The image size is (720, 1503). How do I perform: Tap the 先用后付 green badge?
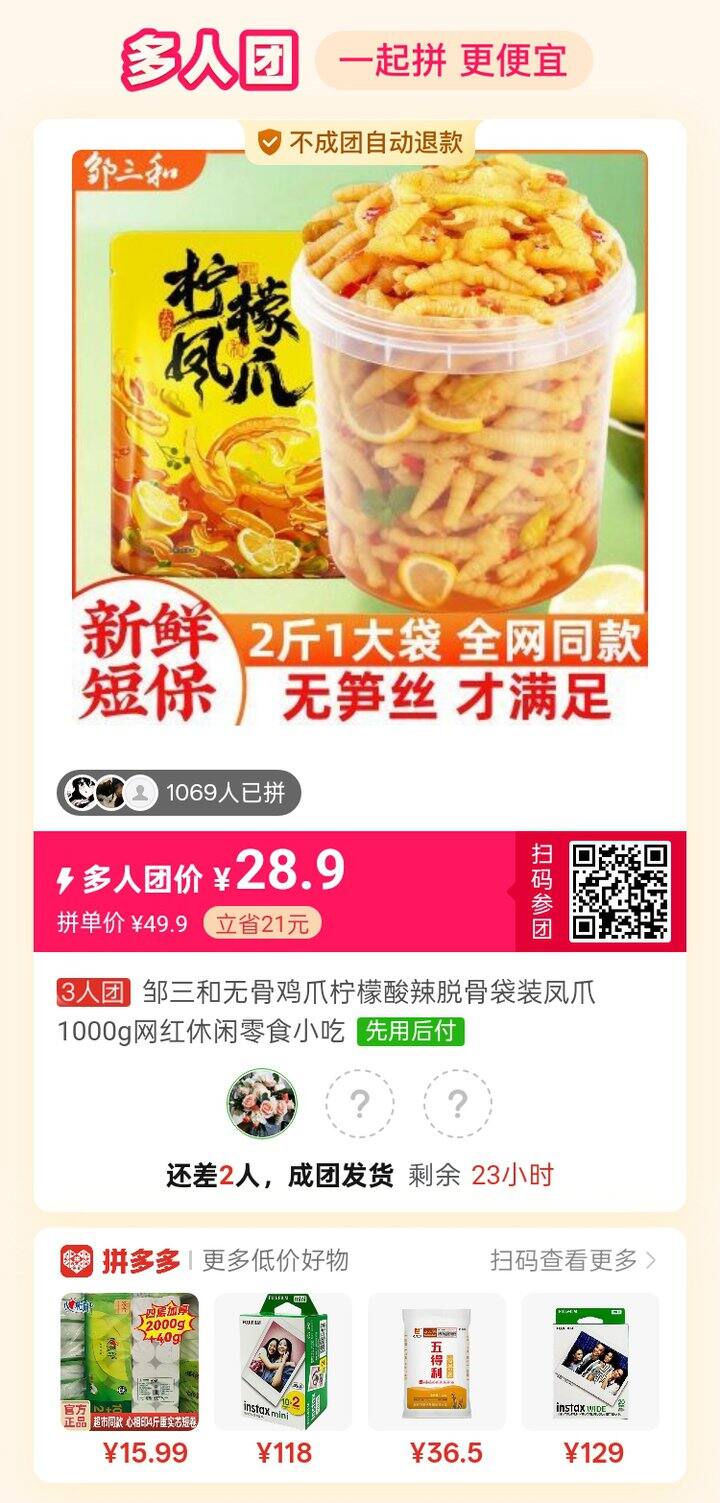pos(410,1036)
